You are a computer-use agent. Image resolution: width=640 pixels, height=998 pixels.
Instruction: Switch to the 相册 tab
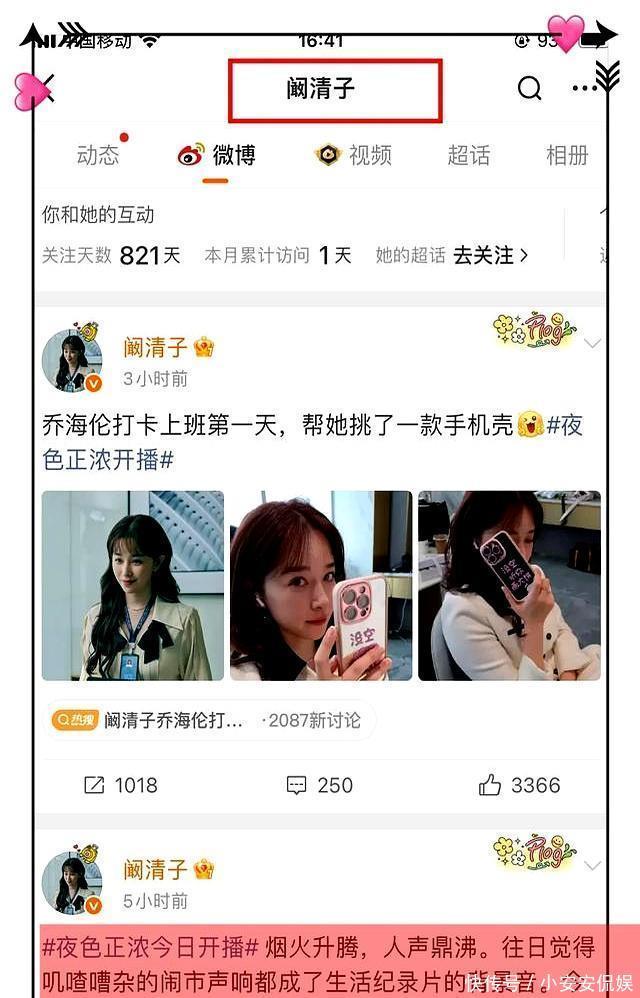[x=567, y=155]
